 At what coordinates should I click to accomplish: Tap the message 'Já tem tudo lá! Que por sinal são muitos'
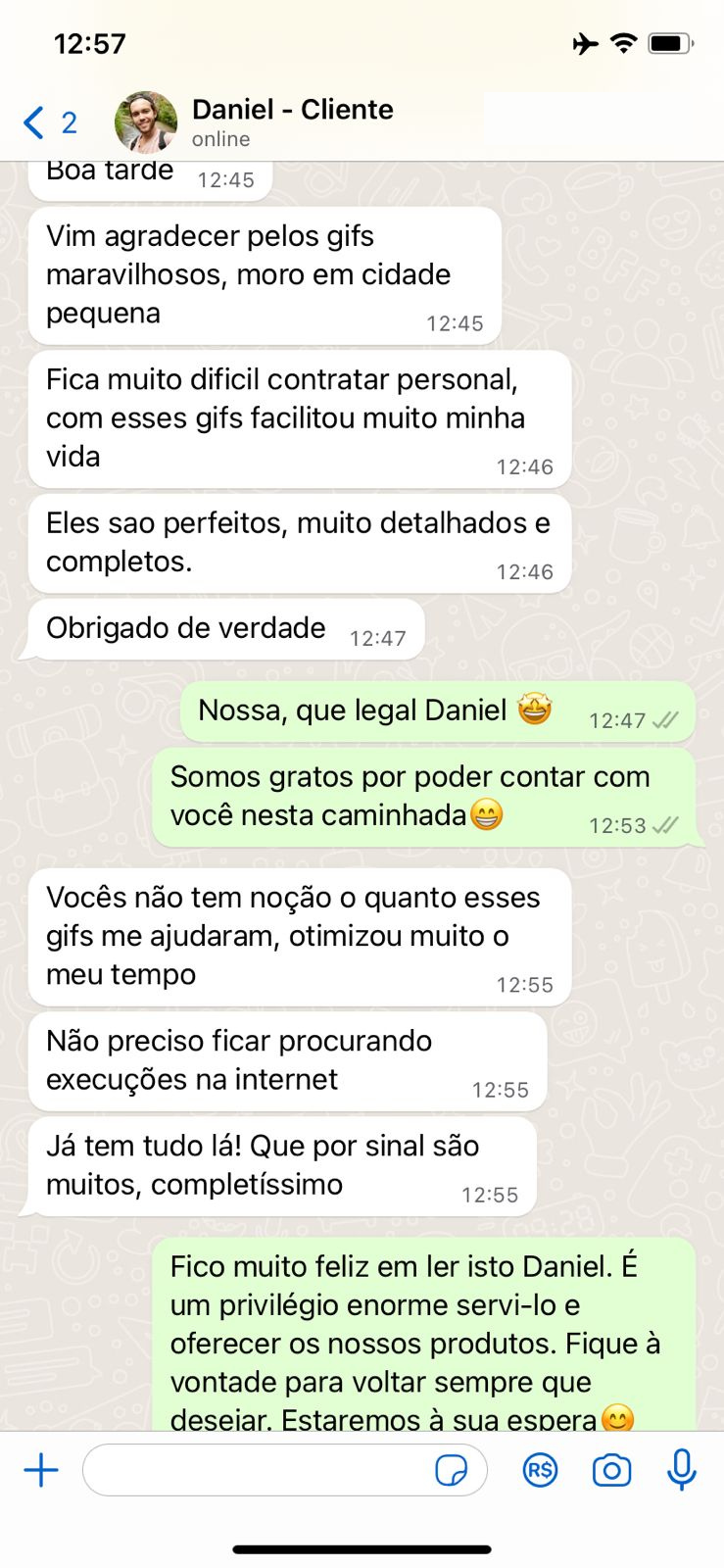[x=284, y=1164]
